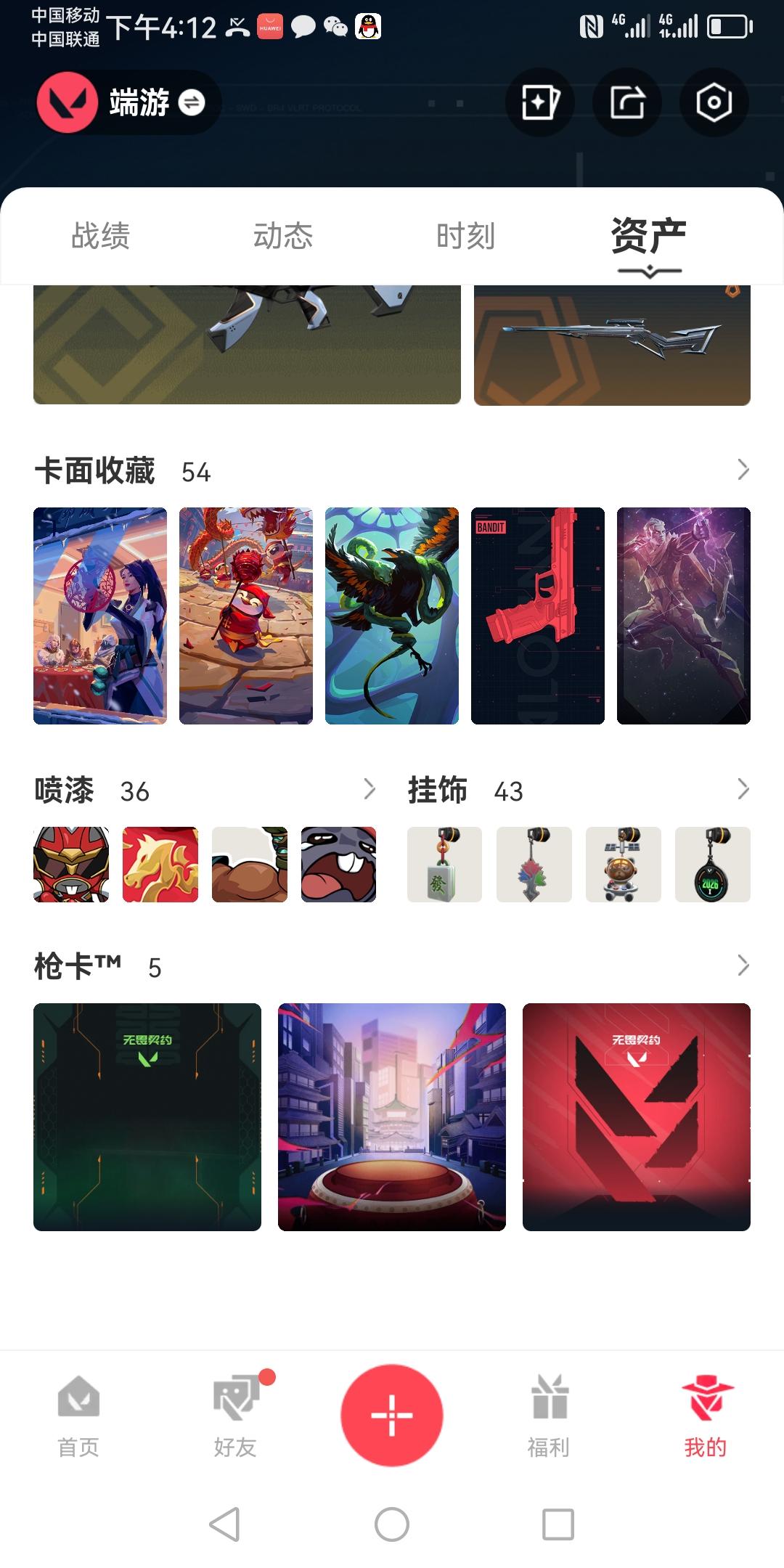Expand the 卡面收藏 card collection list
Image resolution: width=784 pixels, height=1568 pixels.
[x=743, y=470]
